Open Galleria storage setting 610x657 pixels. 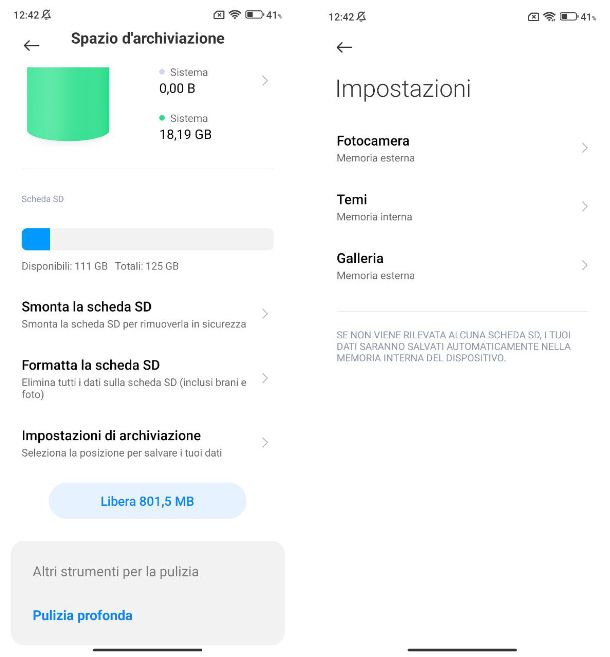click(x=461, y=266)
